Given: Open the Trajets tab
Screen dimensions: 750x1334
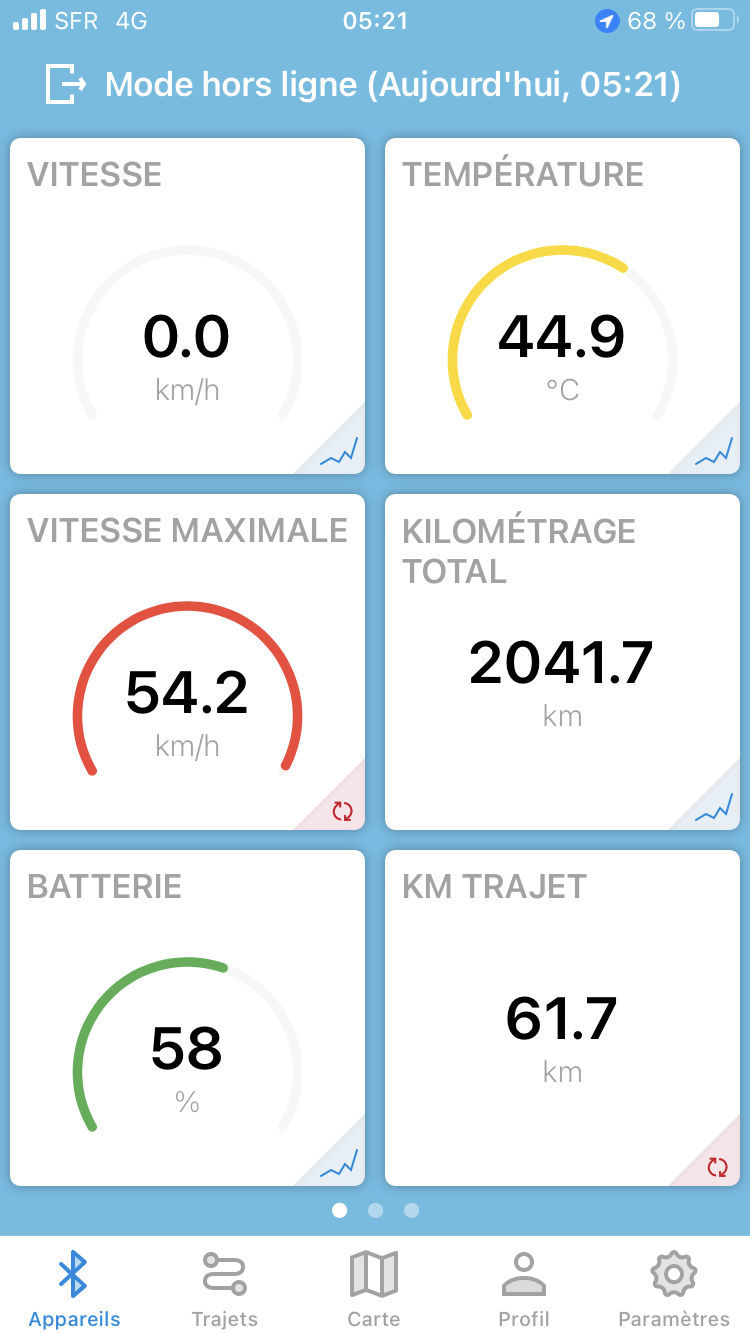Looking at the screenshot, I should 224,1288.
